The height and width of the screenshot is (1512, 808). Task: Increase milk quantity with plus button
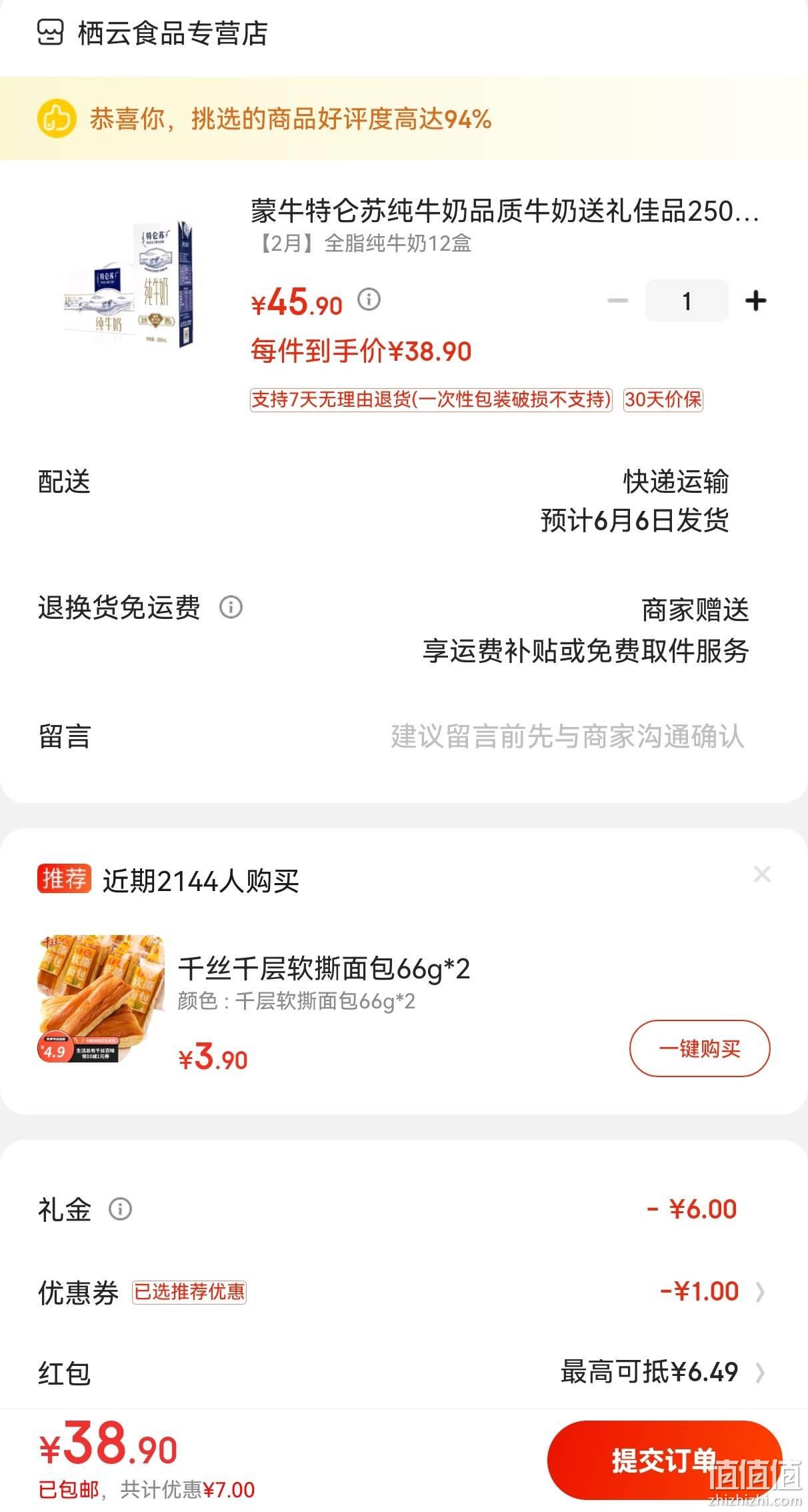coord(755,301)
